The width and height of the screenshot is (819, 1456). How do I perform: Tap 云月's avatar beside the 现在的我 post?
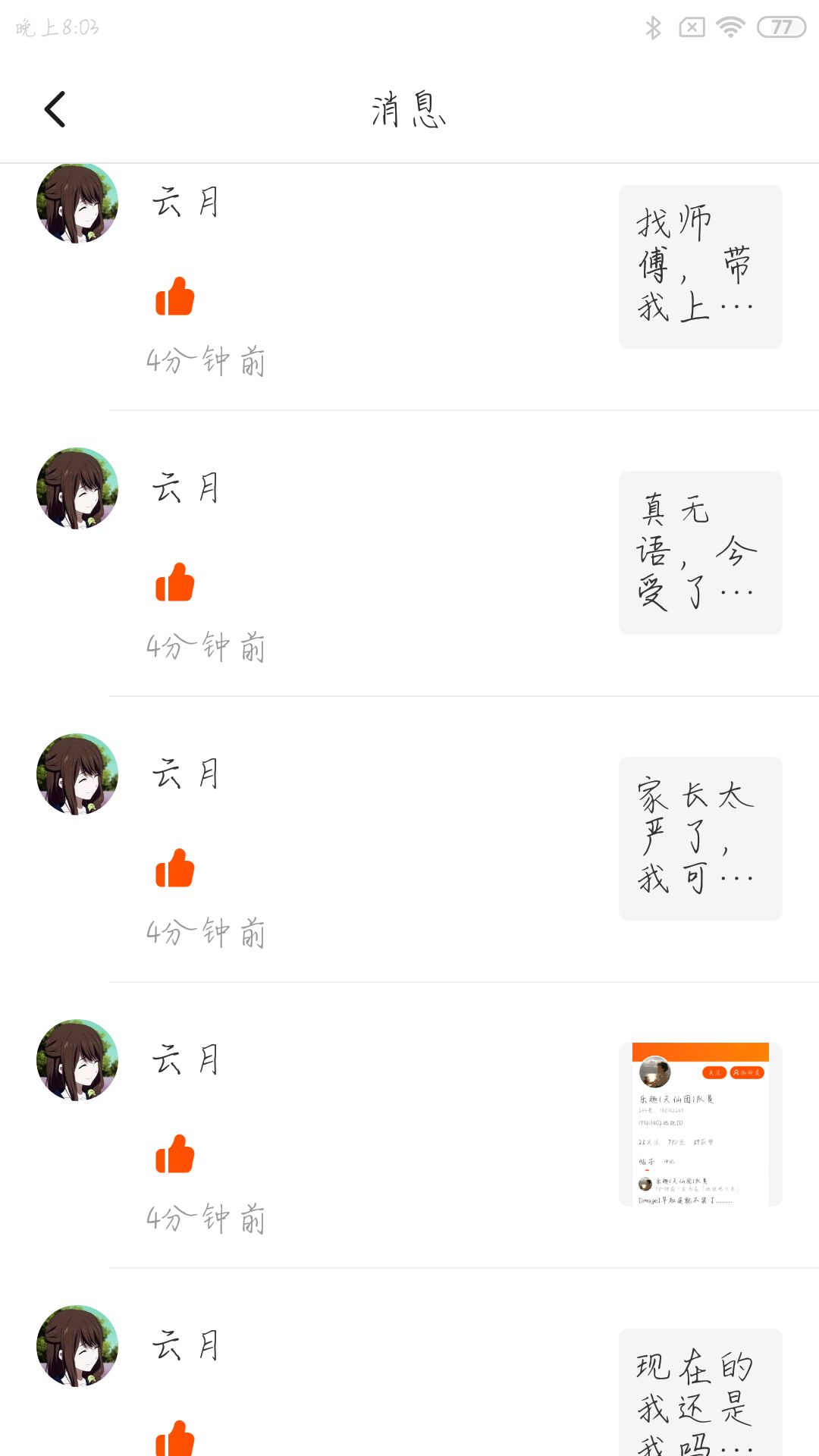point(77,1346)
